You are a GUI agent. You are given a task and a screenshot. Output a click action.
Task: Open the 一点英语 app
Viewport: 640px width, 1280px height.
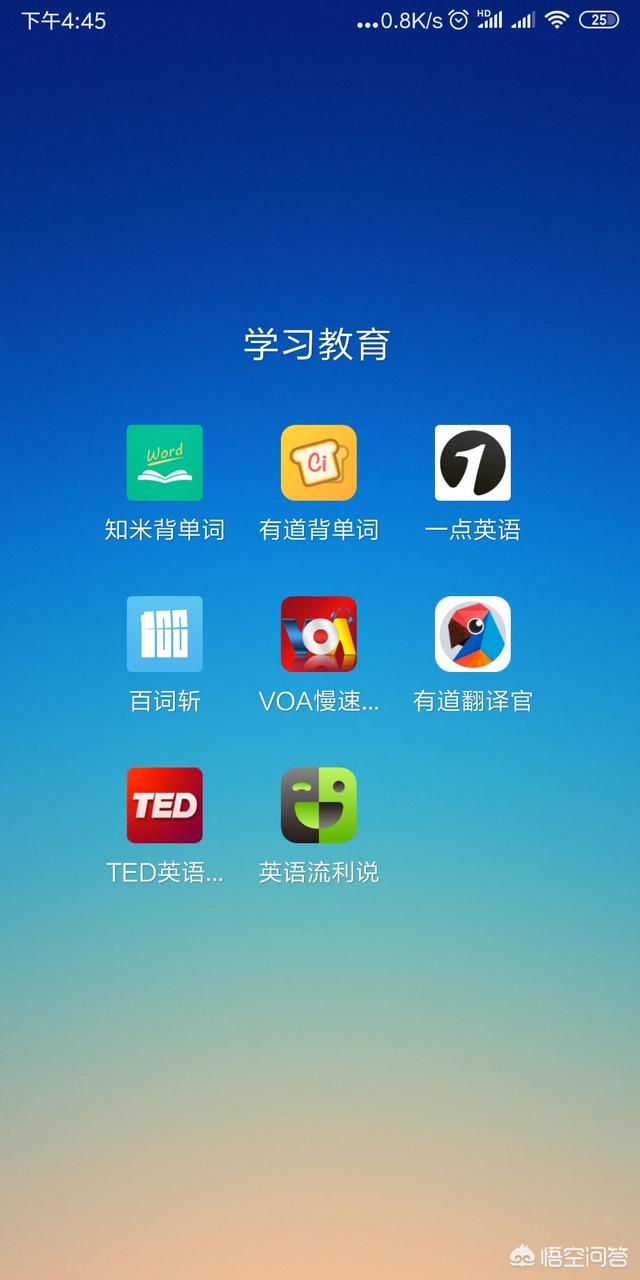coord(473,463)
